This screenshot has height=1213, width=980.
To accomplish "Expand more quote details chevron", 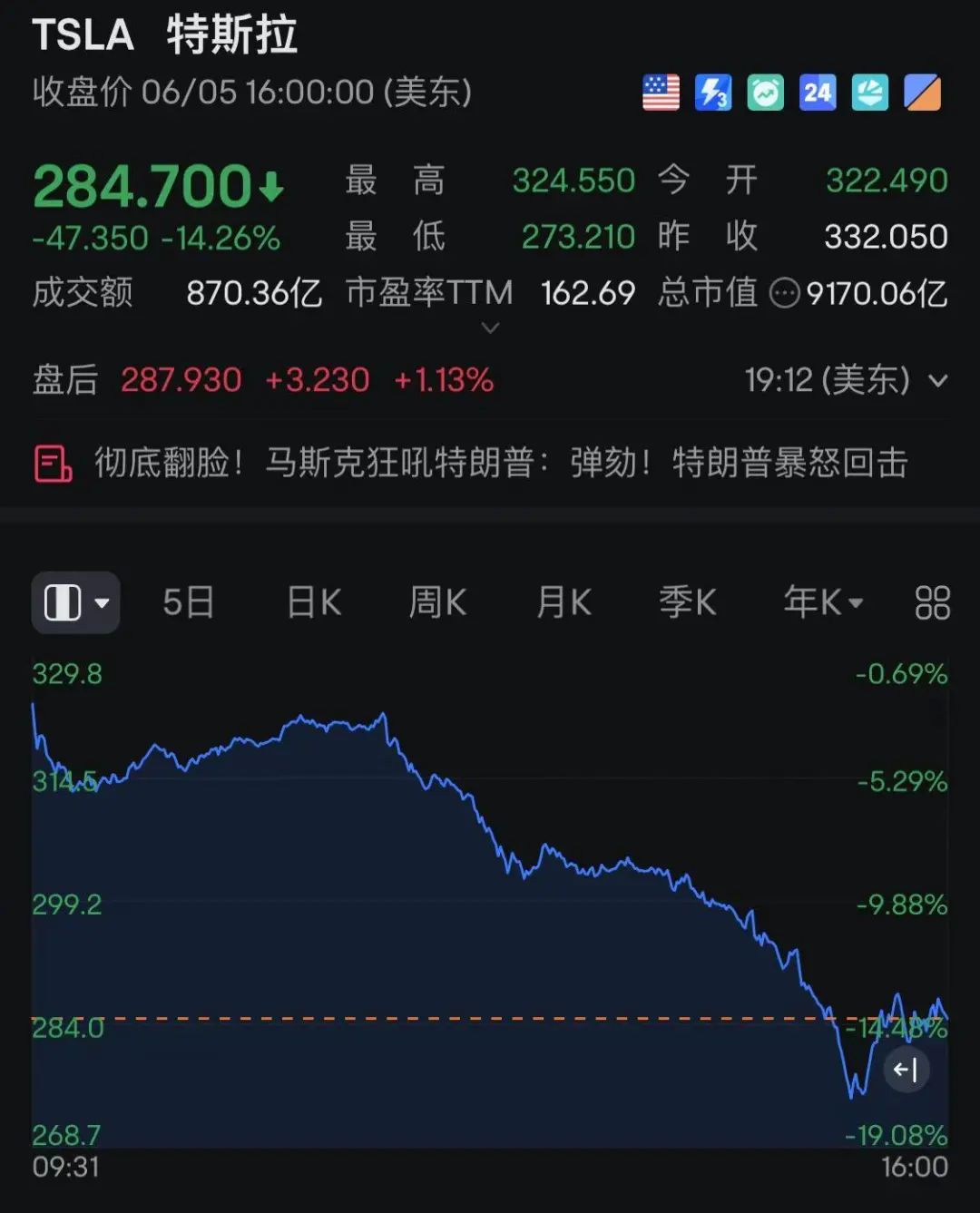I will point(490,328).
